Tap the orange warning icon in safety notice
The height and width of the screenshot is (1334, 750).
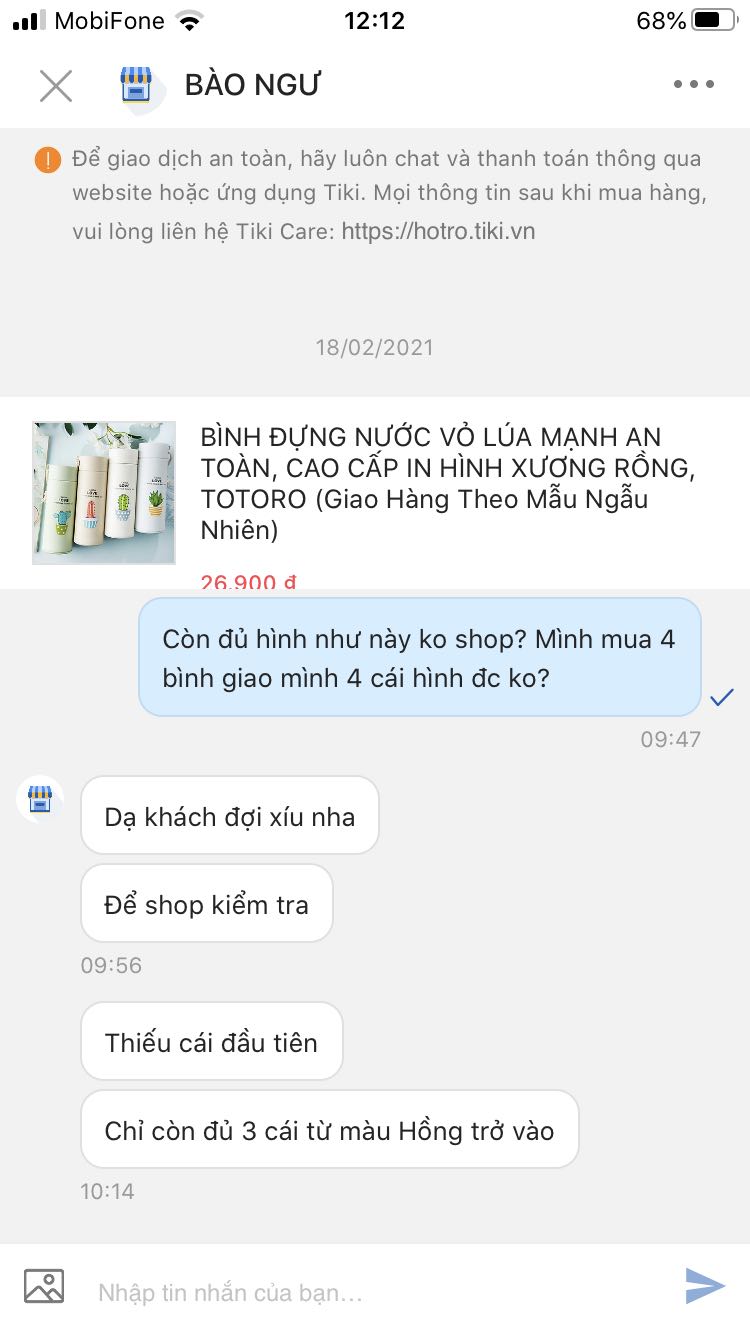point(47,159)
